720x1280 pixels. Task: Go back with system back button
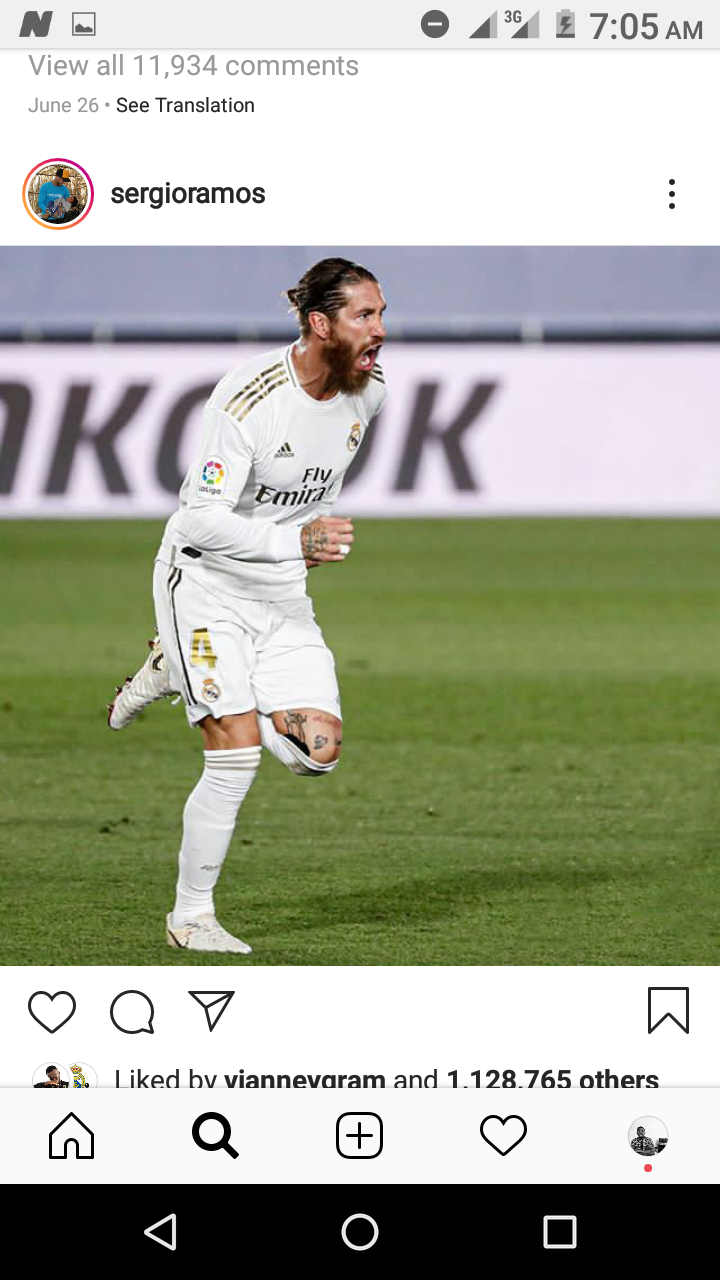(160, 1232)
